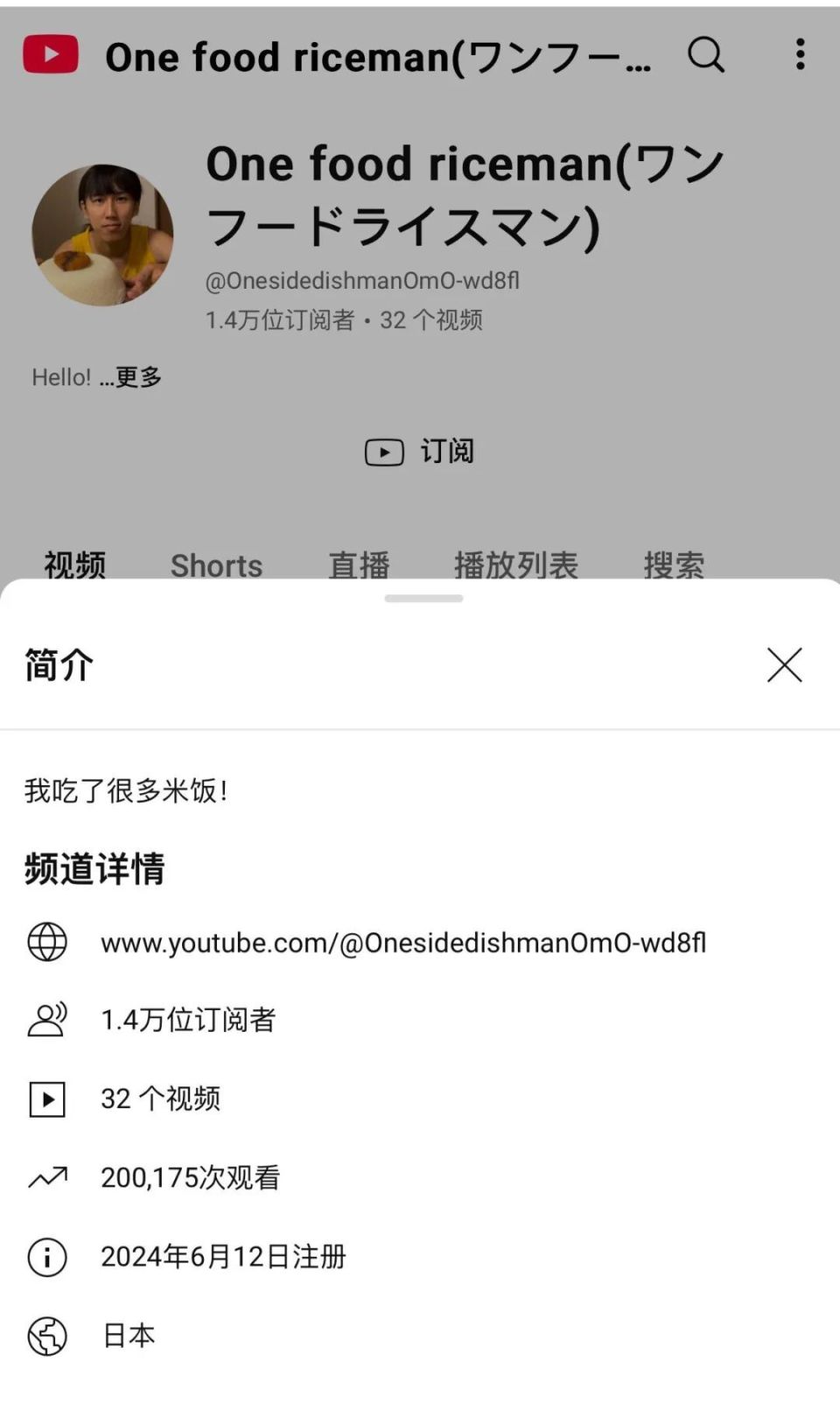The width and height of the screenshot is (840, 1418).
Task: Click the info icon beside the registration date
Action: (x=47, y=1257)
